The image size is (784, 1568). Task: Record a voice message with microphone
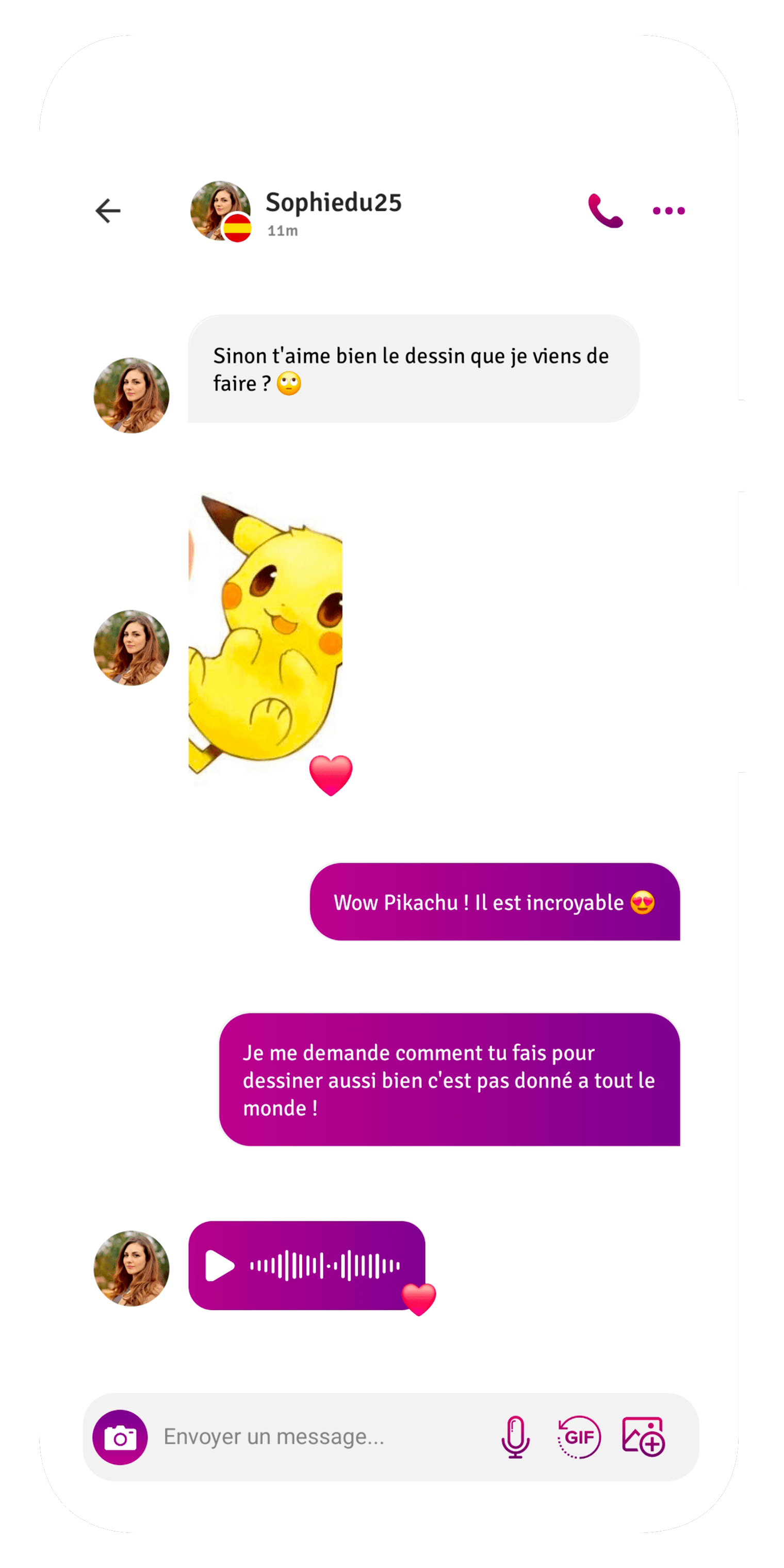point(515,1437)
